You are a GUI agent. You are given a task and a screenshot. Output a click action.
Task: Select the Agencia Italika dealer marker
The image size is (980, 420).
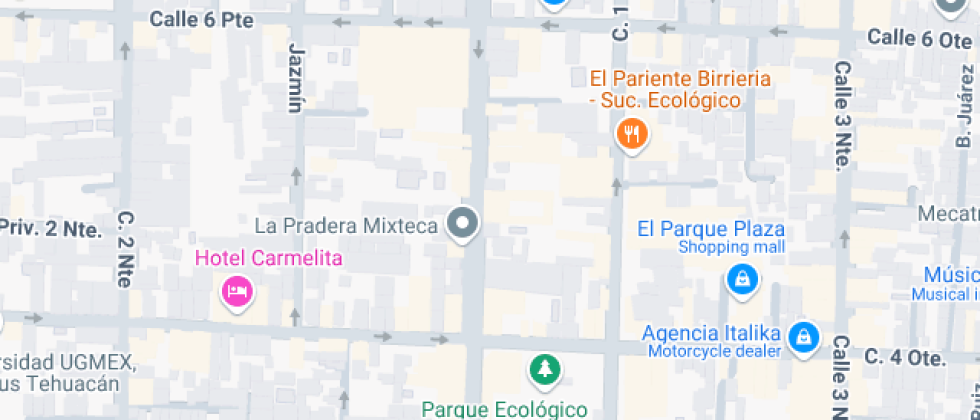pos(802,337)
